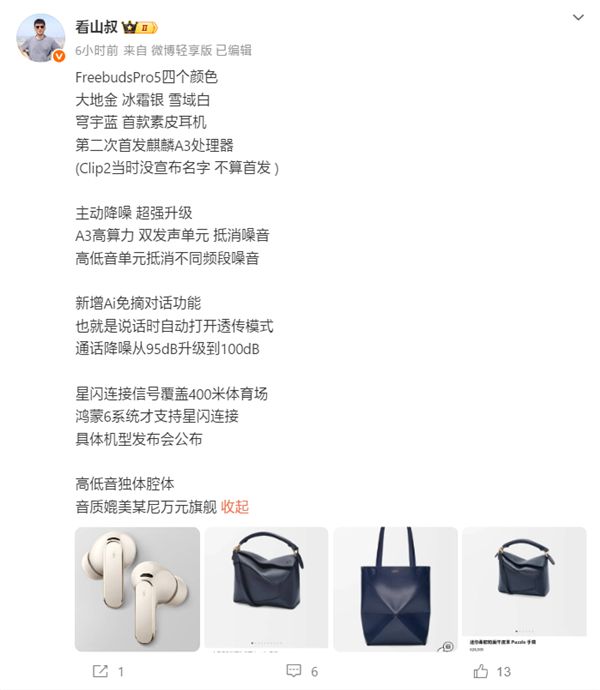View the navy tote bag photo

[395, 589]
